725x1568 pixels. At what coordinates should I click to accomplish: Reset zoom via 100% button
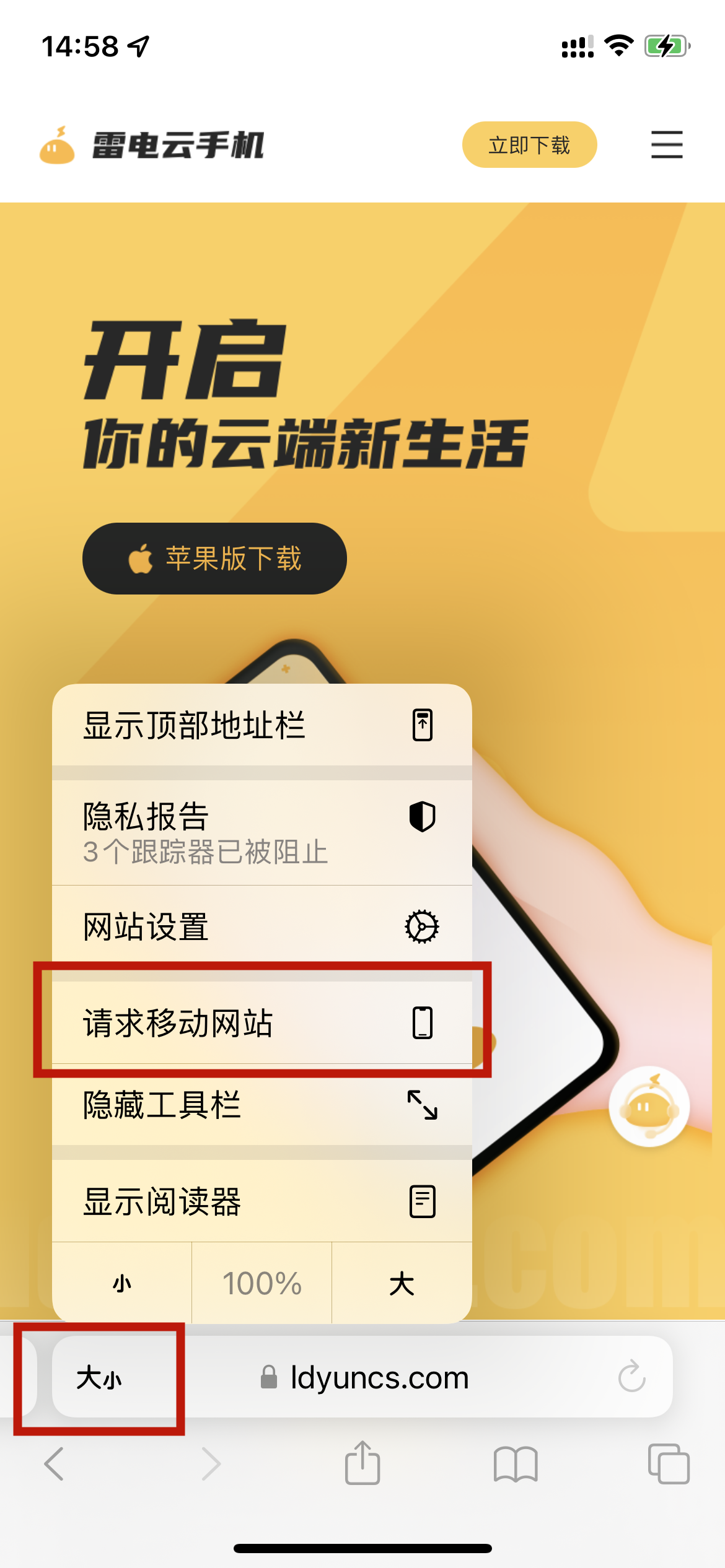click(x=262, y=1283)
